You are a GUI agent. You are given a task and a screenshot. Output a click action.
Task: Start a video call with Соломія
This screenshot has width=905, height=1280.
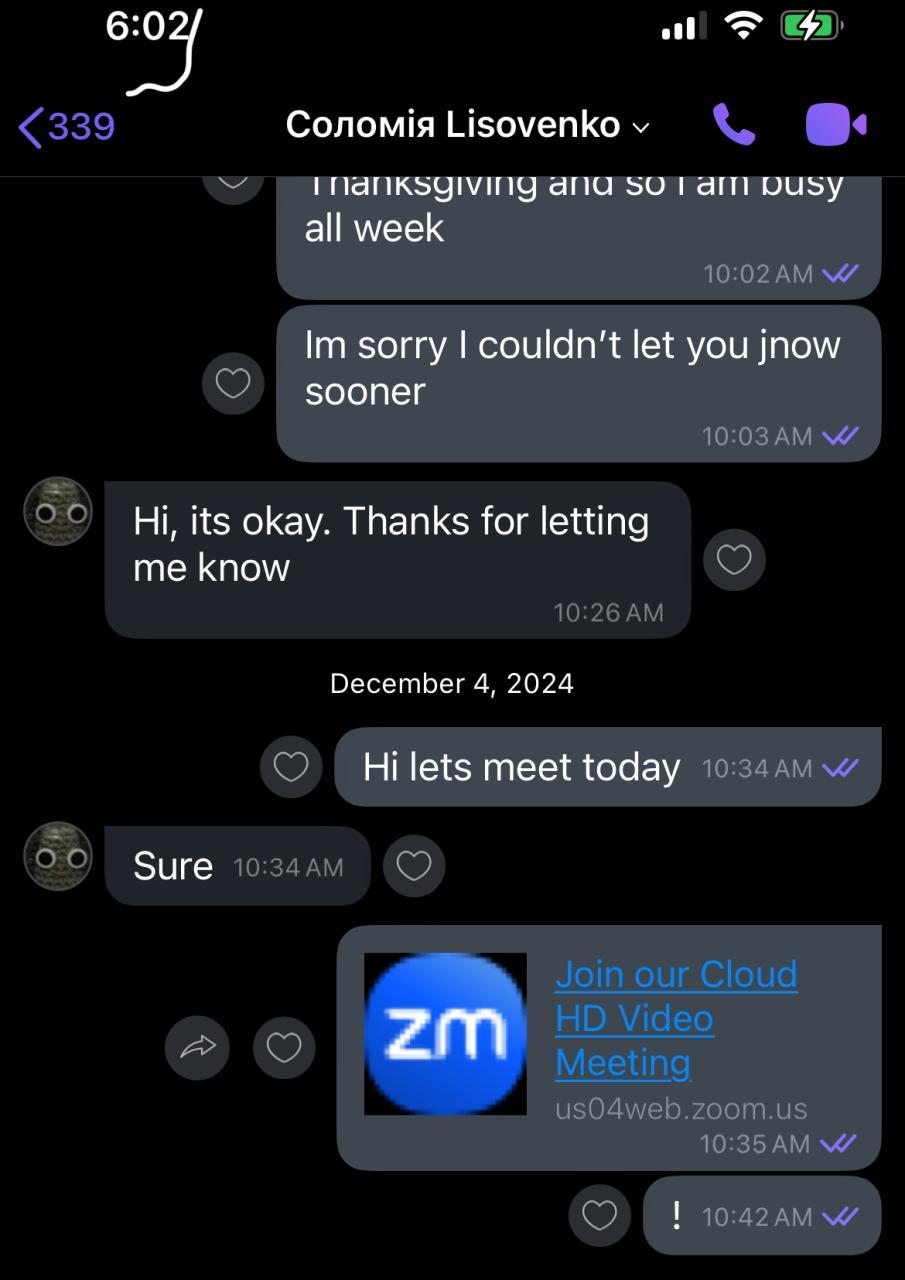835,125
